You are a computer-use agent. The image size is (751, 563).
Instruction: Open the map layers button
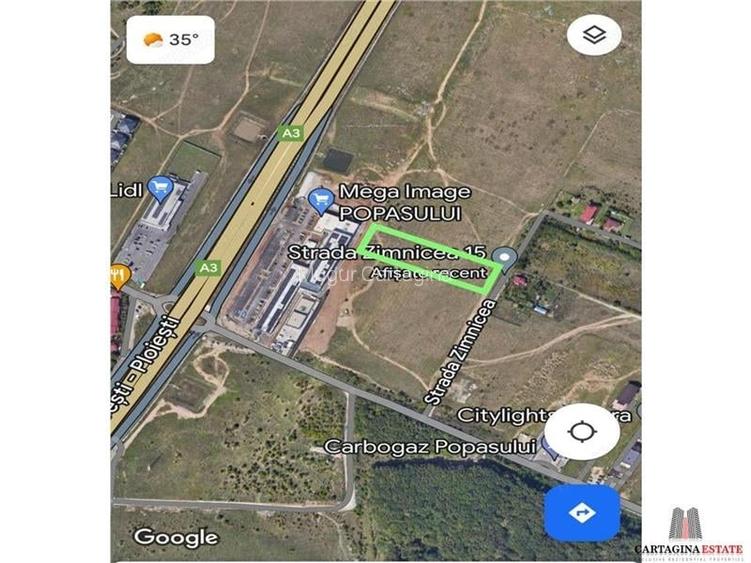pos(594,36)
